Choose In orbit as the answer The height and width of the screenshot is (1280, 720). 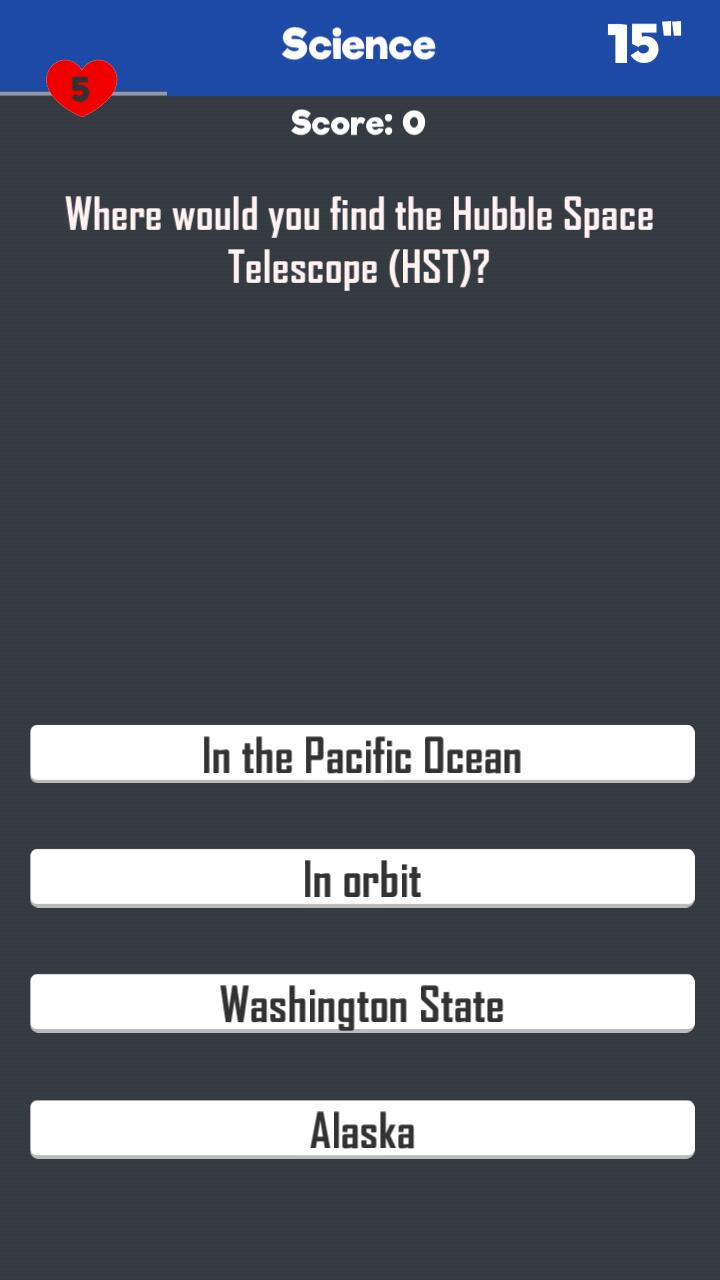[362, 878]
